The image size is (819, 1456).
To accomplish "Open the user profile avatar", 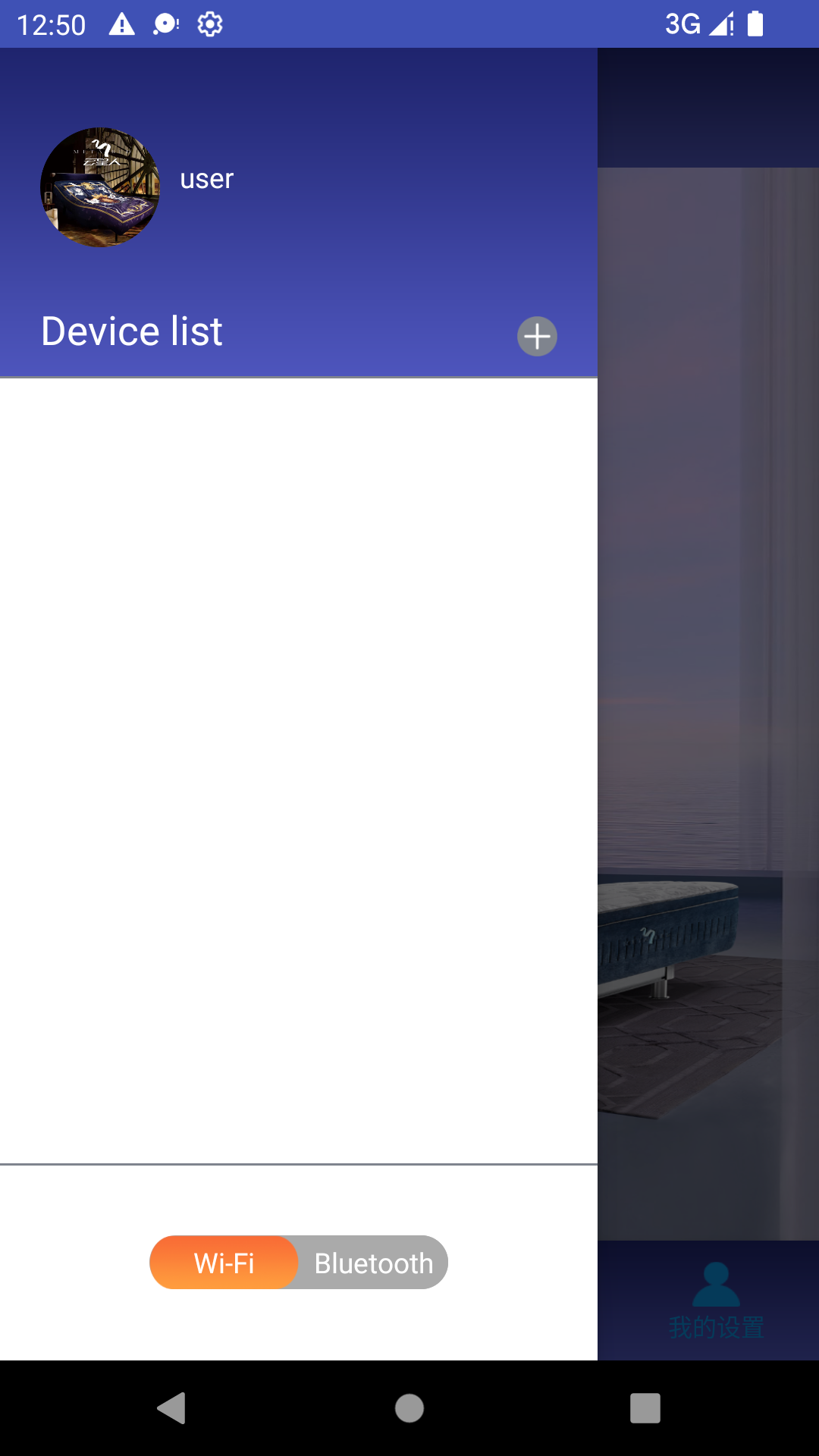I will click(100, 187).
